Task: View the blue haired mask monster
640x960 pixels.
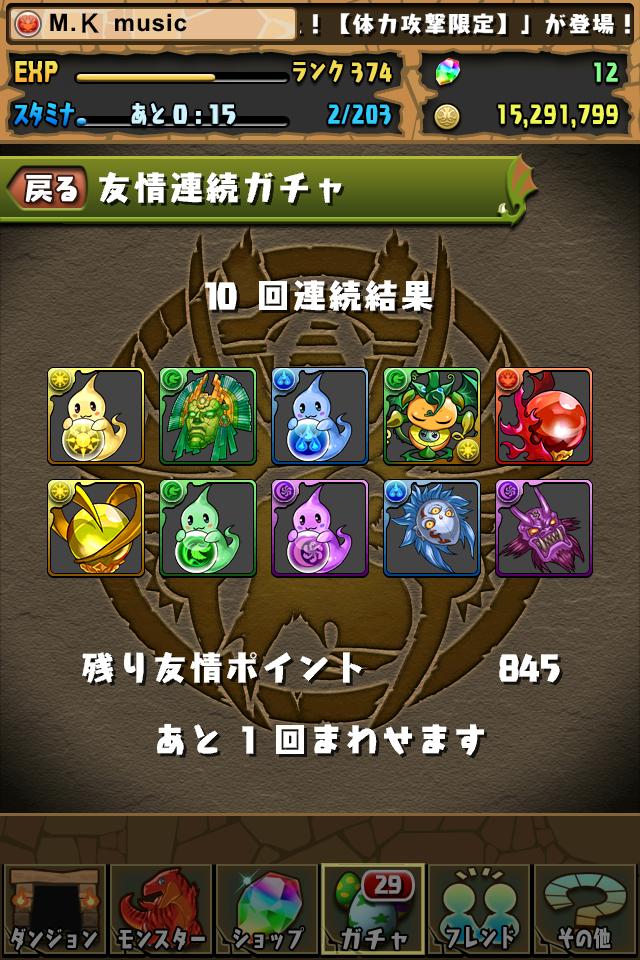Action: (432, 528)
